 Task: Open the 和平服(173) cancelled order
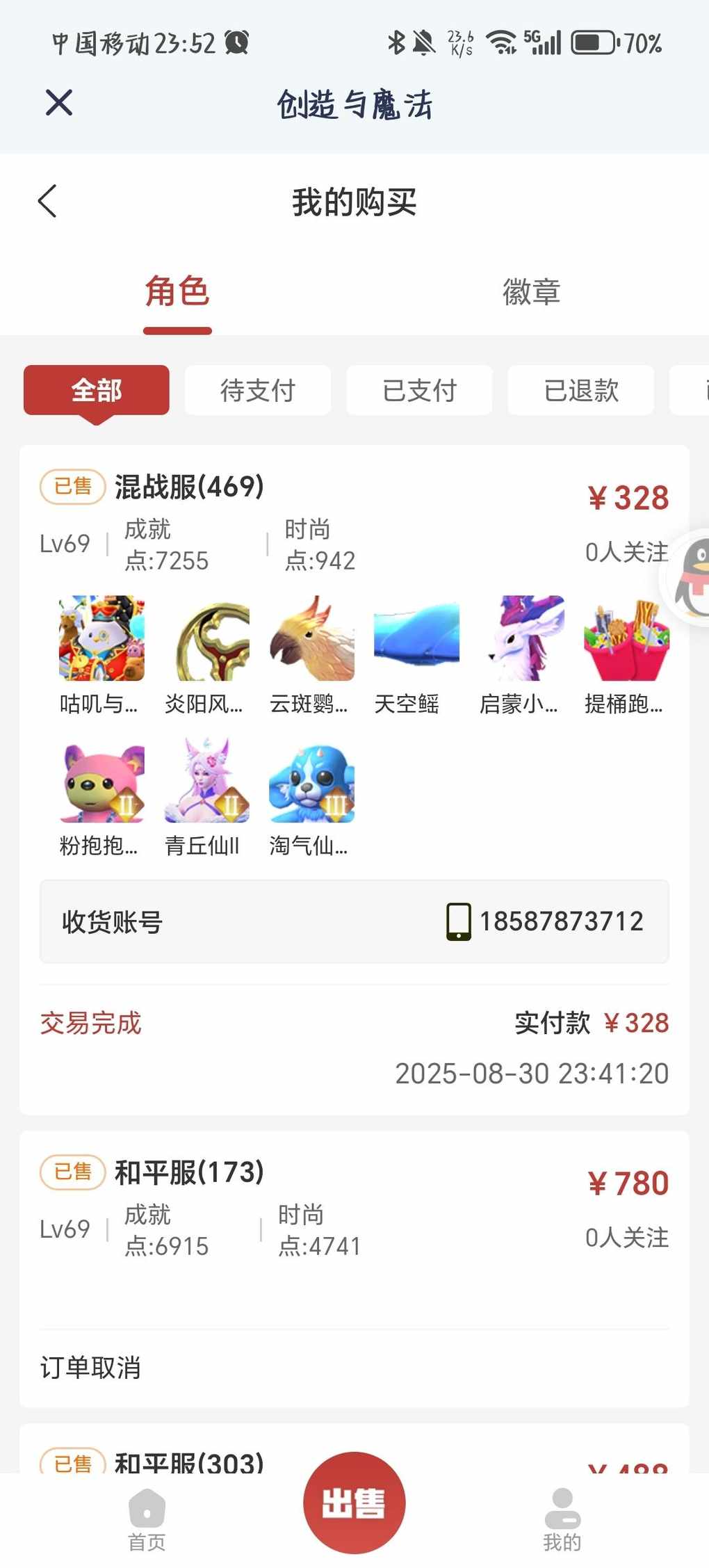point(189,1172)
